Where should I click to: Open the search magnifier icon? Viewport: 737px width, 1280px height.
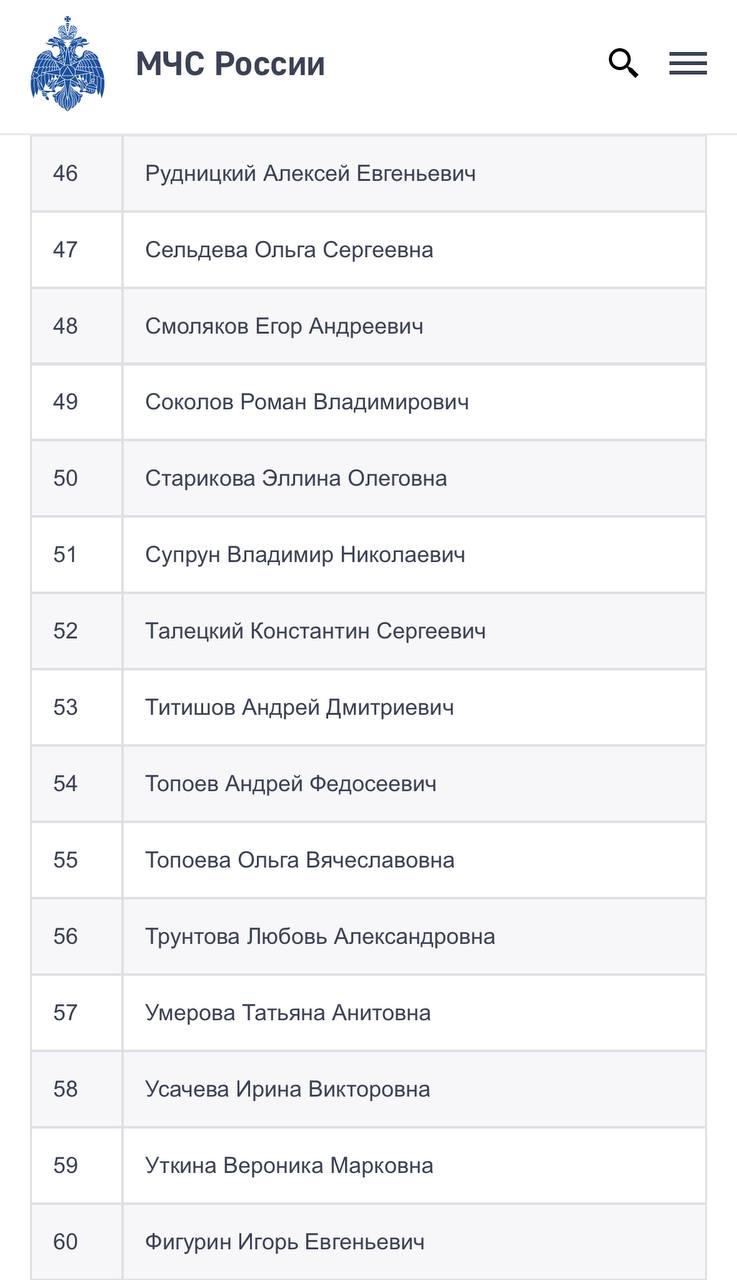point(623,63)
